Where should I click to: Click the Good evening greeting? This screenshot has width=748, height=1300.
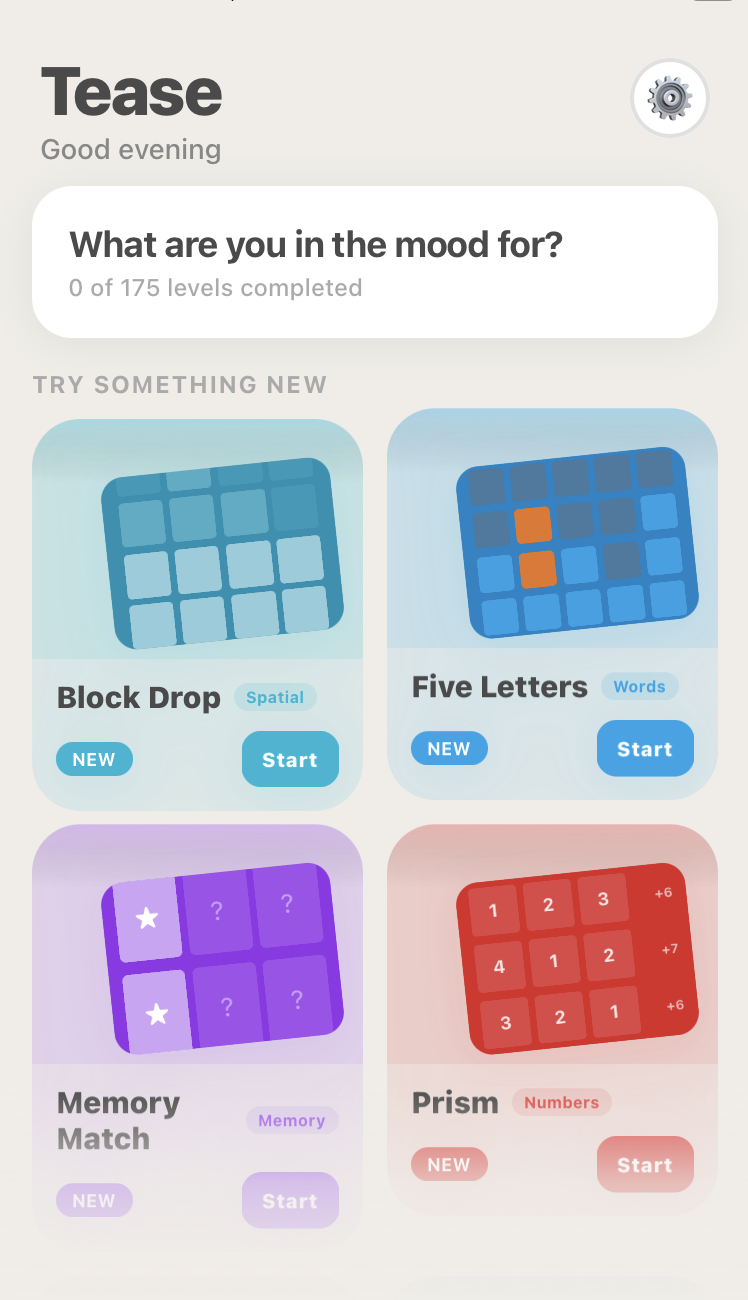click(x=130, y=149)
